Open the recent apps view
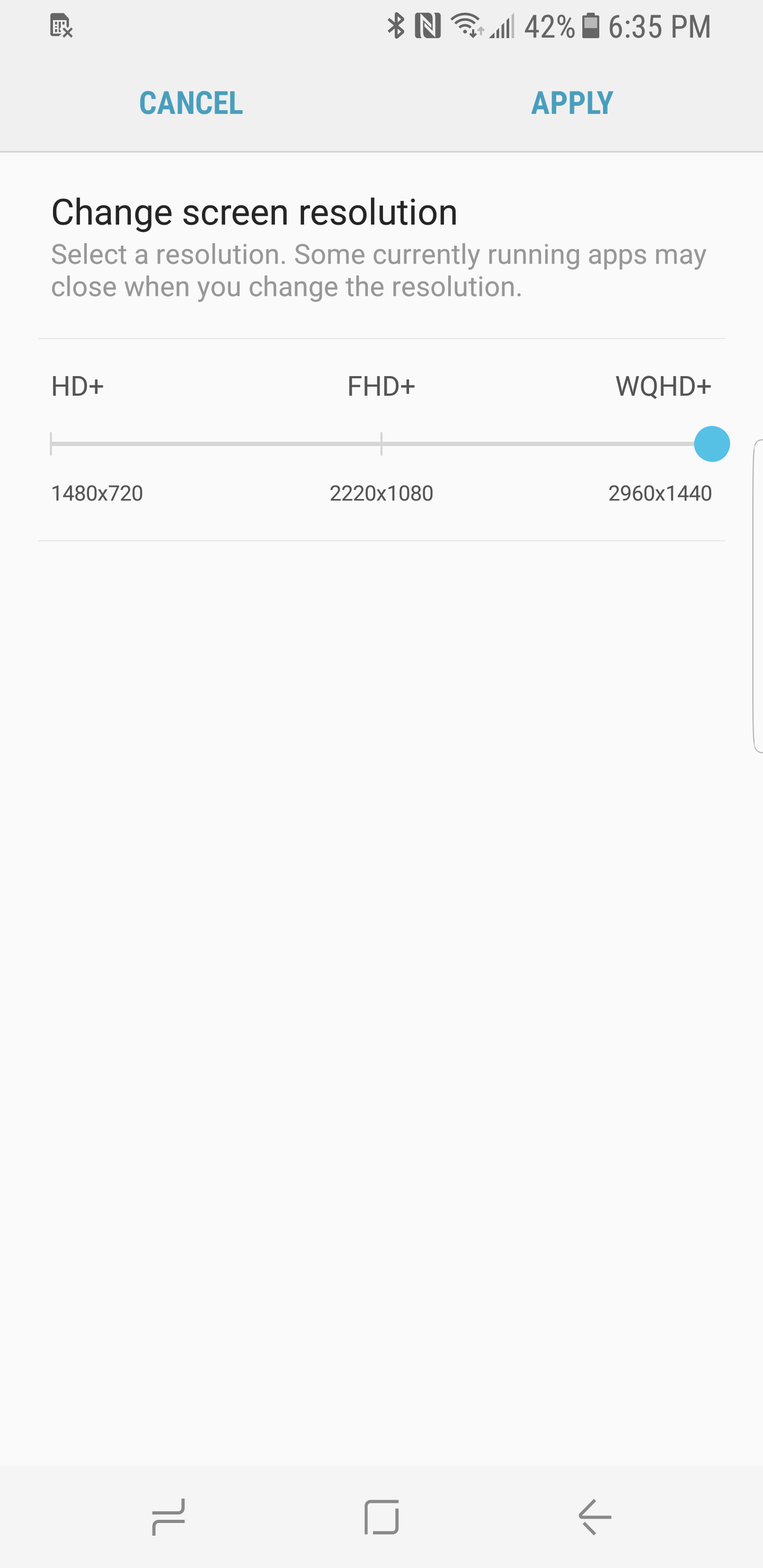 coord(168,1517)
